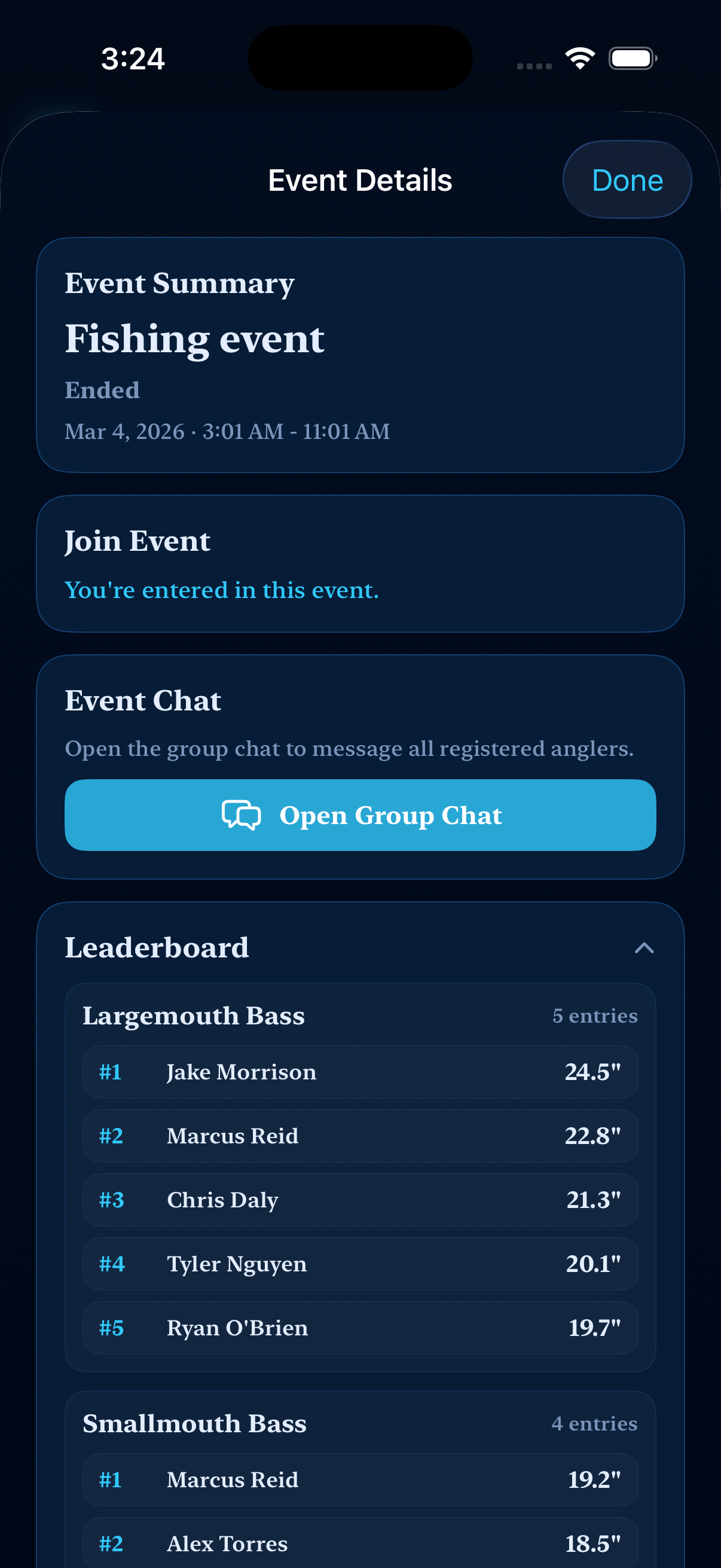Viewport: 721px width, 1568px height.
Task: Tap the Wi-Fi icon in the status bar
Action: coord(579,58)
